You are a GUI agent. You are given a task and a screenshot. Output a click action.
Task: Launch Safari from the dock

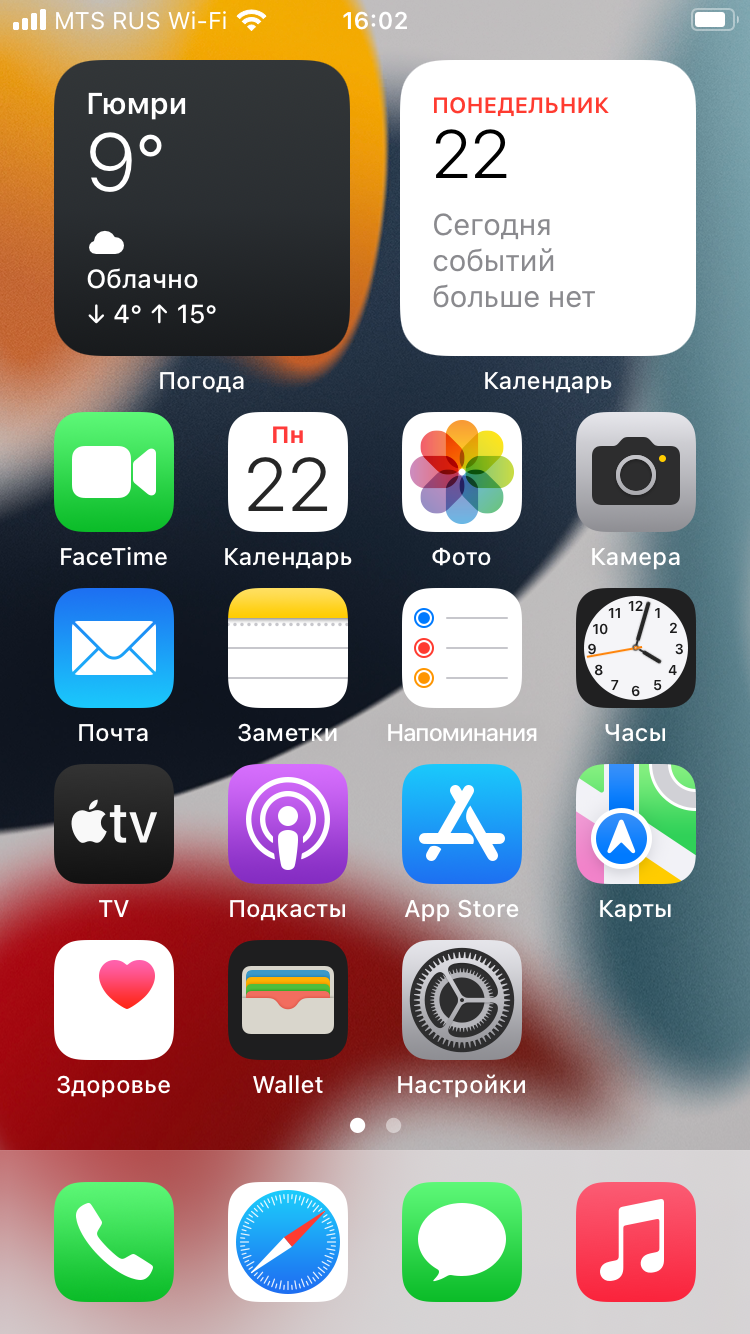point(288,1242)
